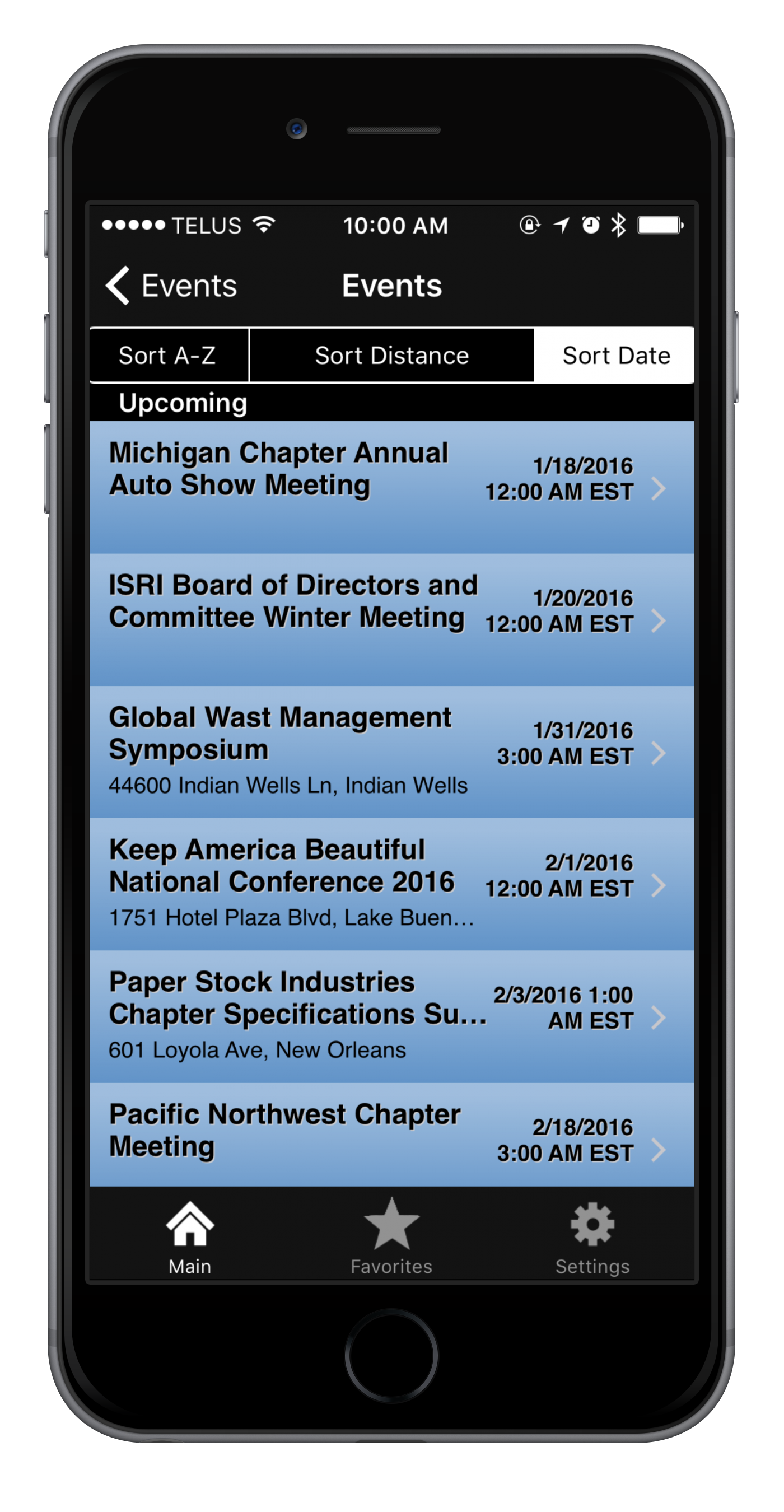Screen dimensions: 784x1512
Task: Go to the Settings tab
Action: point(592,1236)
